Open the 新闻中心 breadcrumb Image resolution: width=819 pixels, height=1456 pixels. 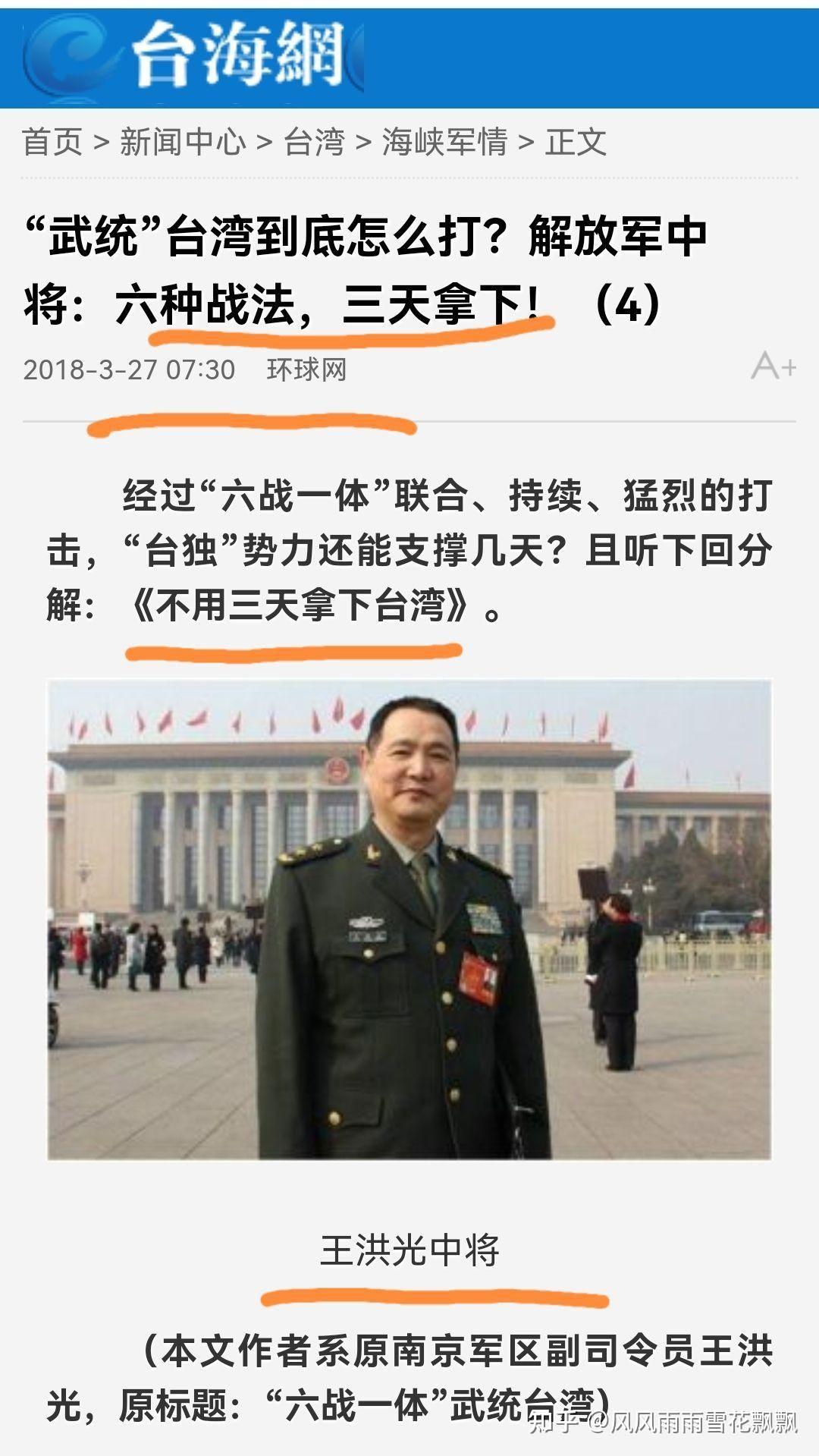183,142
